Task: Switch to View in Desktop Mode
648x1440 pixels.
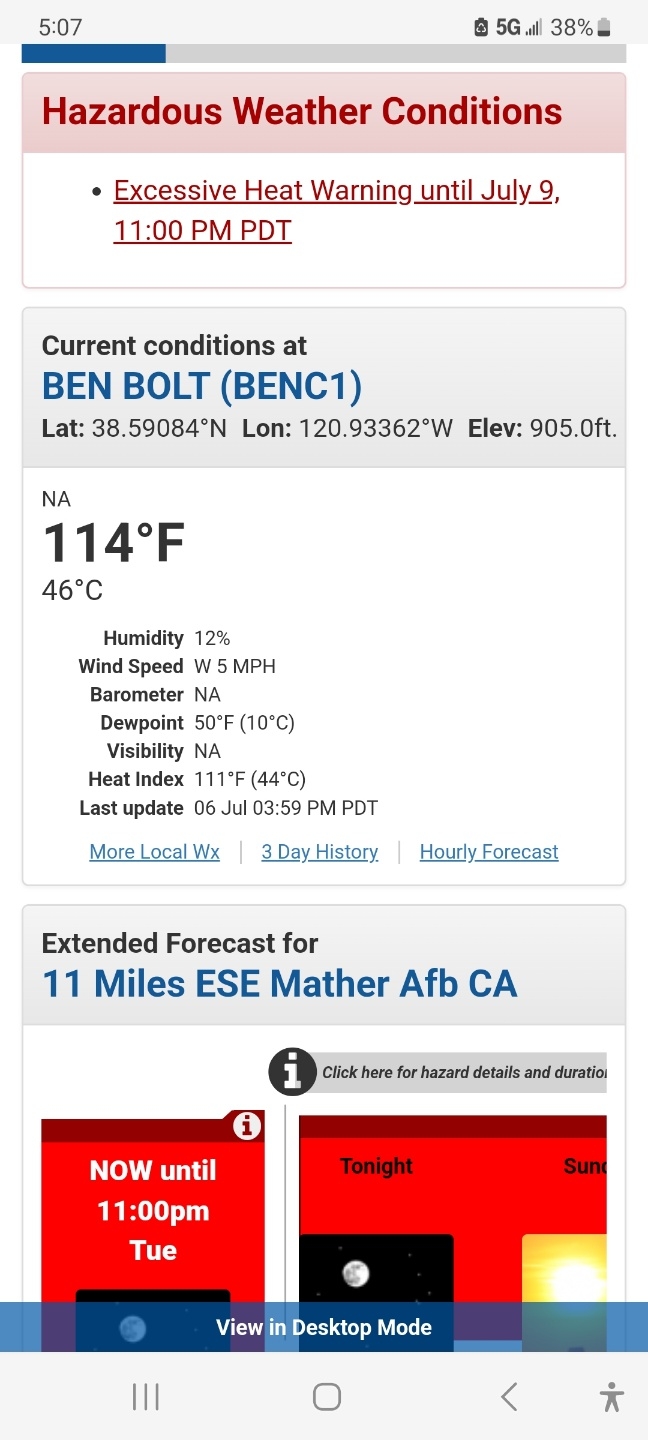Action: pos(324,1327)
